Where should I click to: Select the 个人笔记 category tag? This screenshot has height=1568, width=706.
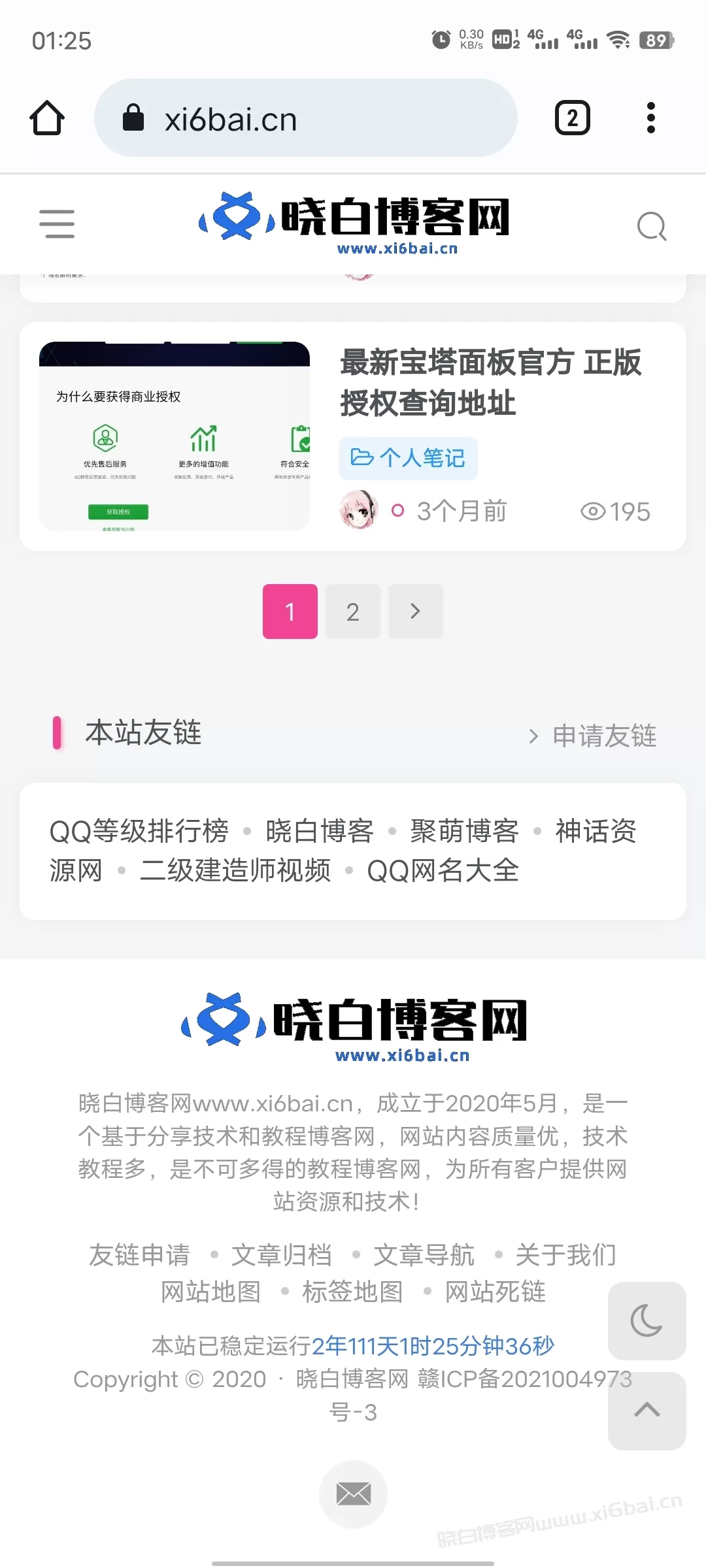[409, 458]
